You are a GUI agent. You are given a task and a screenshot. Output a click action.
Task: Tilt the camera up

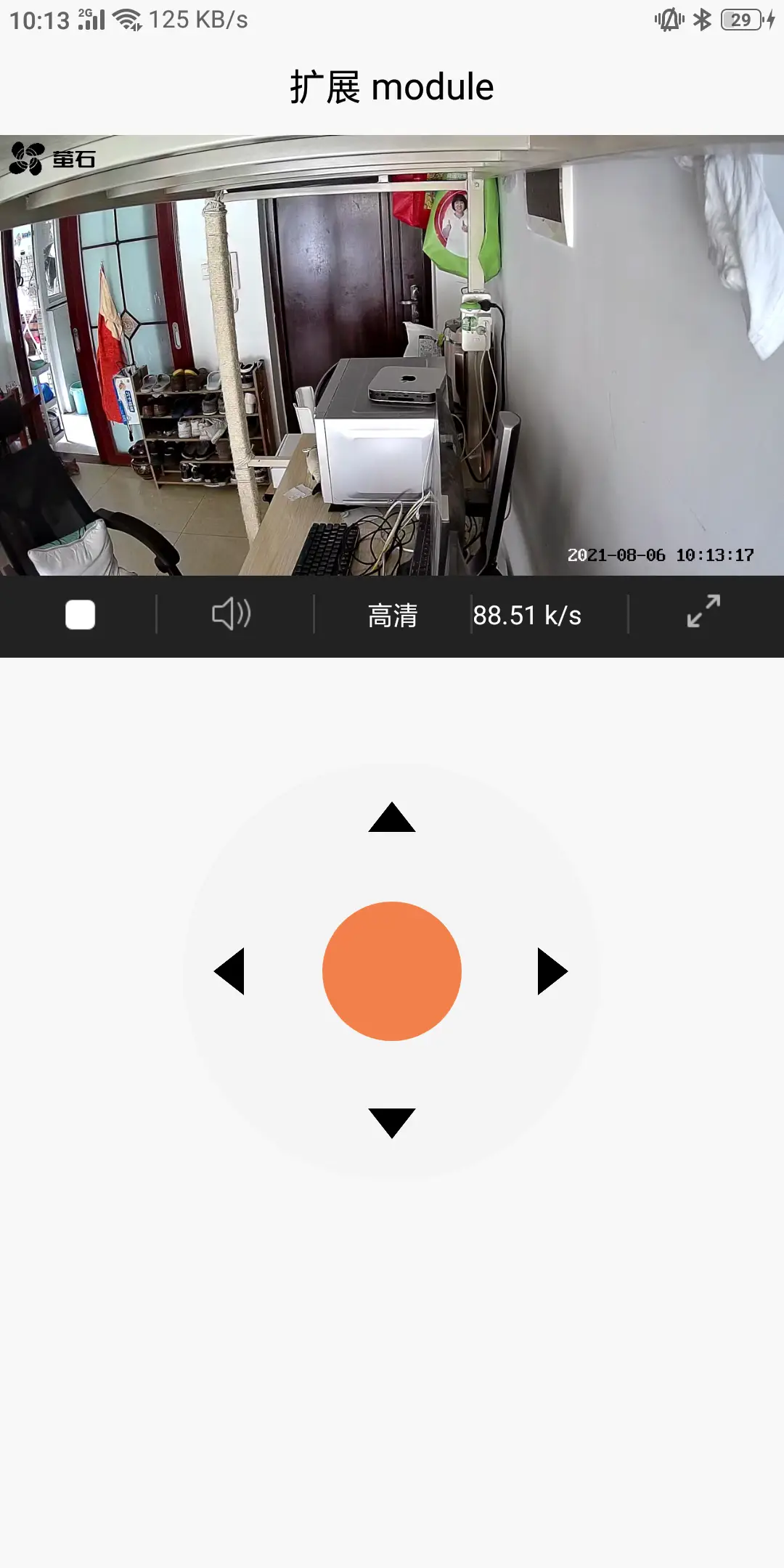pyautogui.click(x=392, y=817)
